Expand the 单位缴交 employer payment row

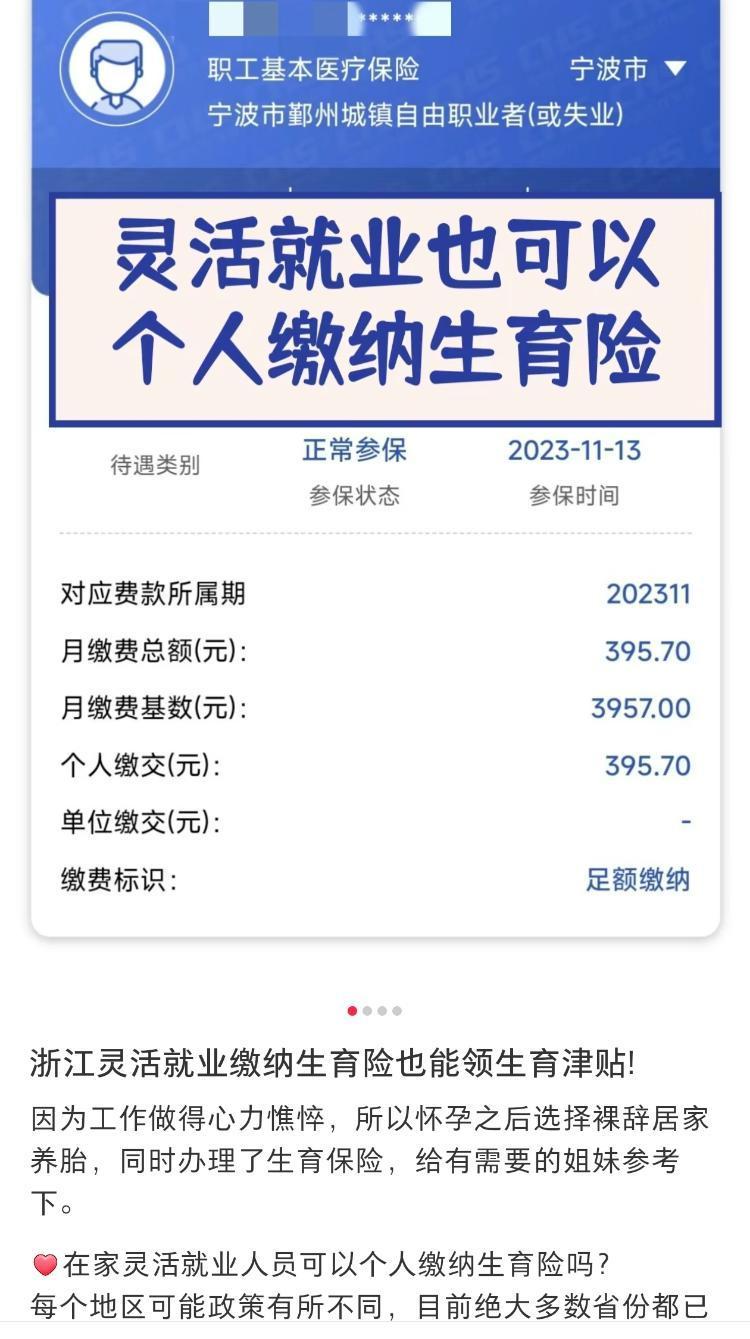tap(375, 822)
